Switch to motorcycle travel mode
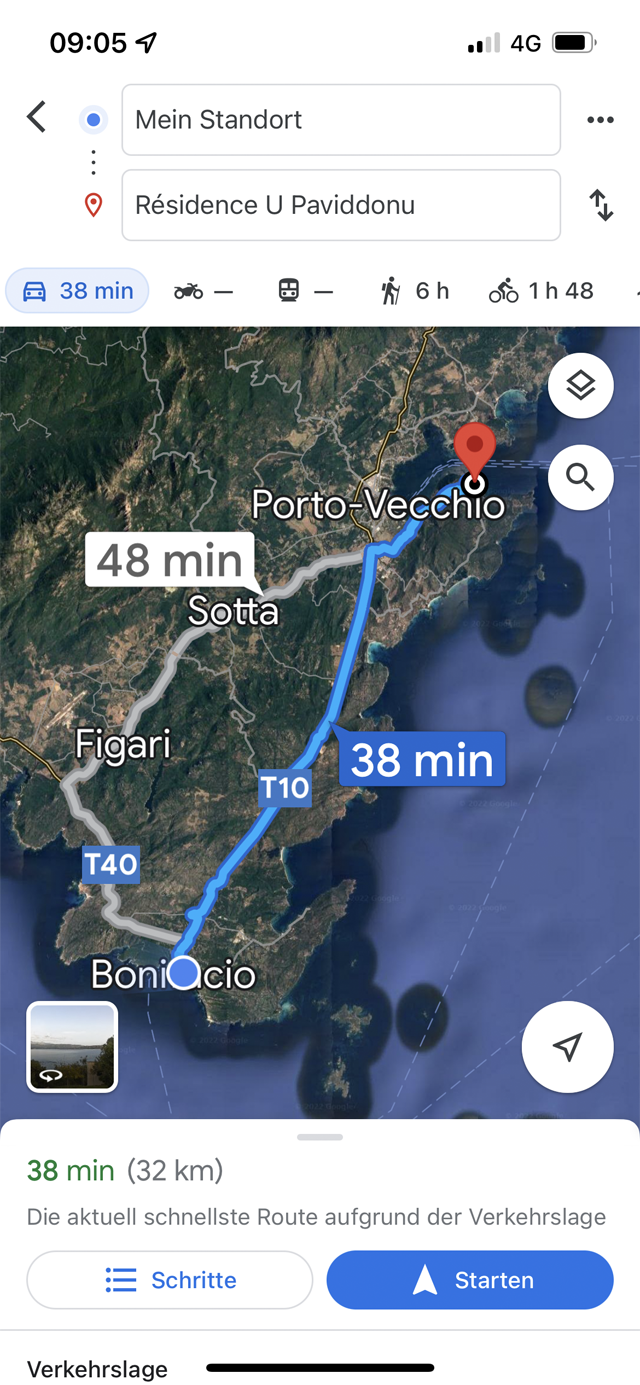Image resolution: width=640 pixels, height=1385 pixels. tap(203, 291)
